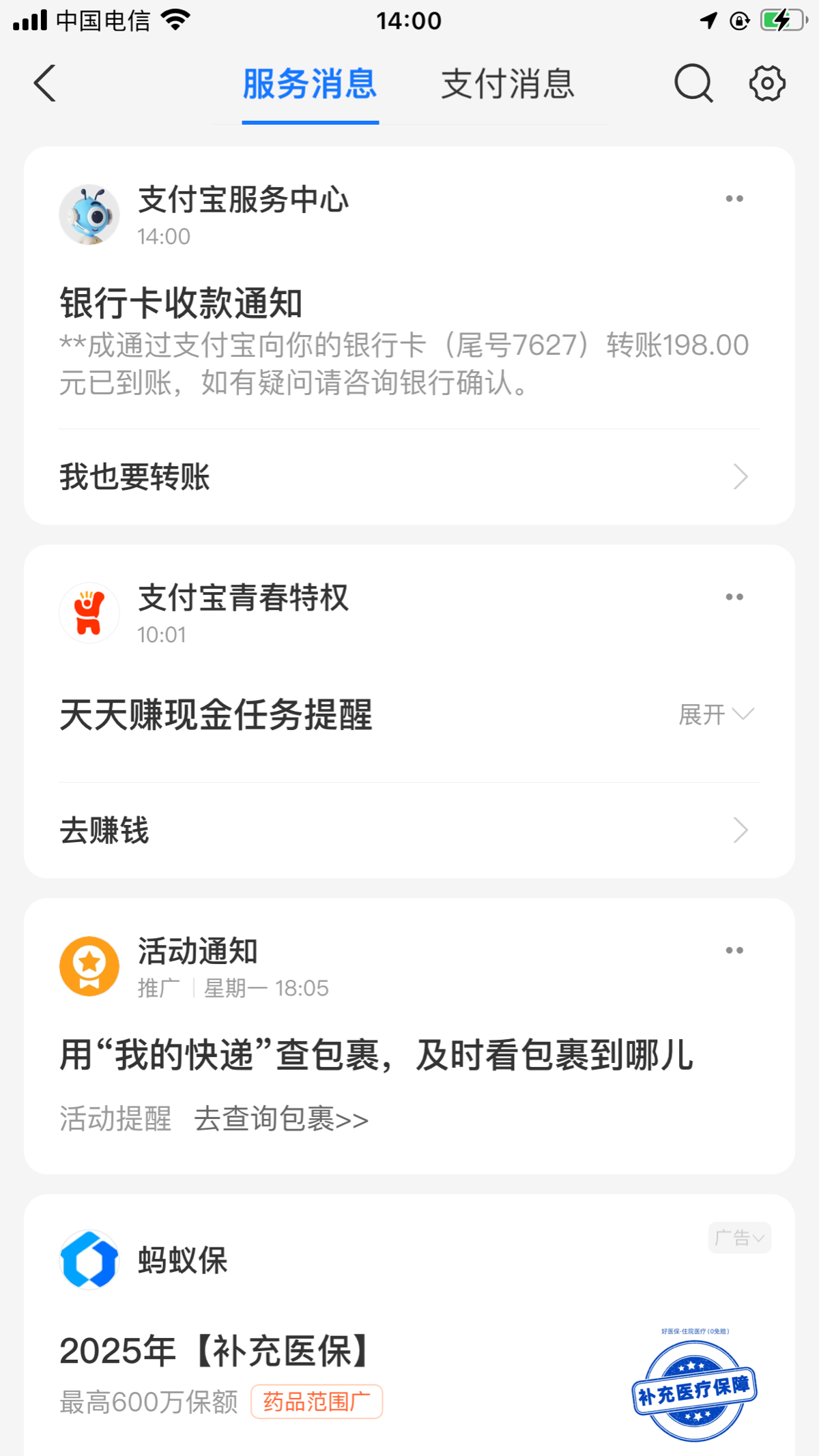View the 支付宝青春特权 sender avatar
The width and height of the screenshot is (819, 1456).
[89, 613]
